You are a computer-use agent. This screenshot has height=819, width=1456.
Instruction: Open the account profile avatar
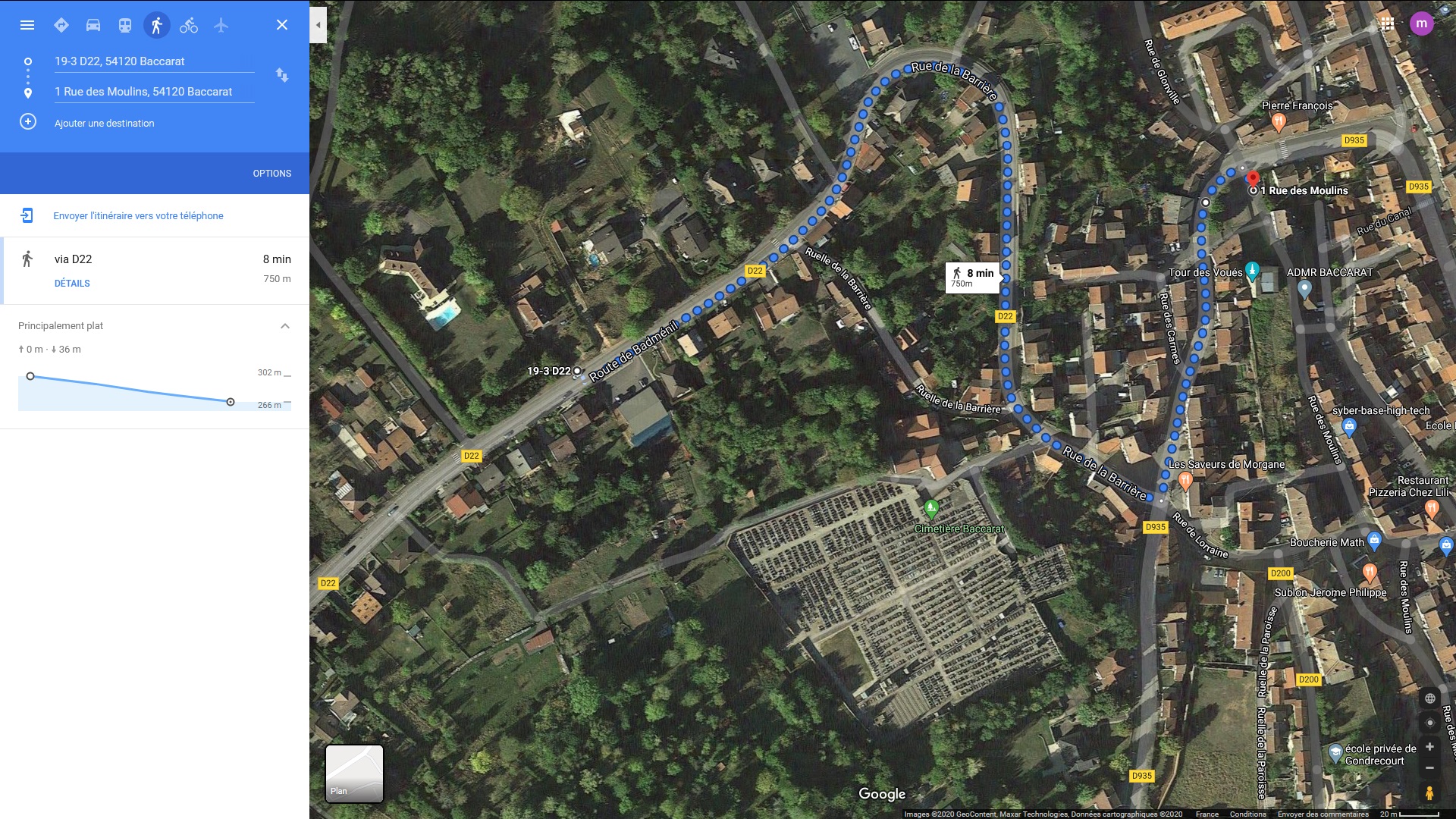(1421, 24)
